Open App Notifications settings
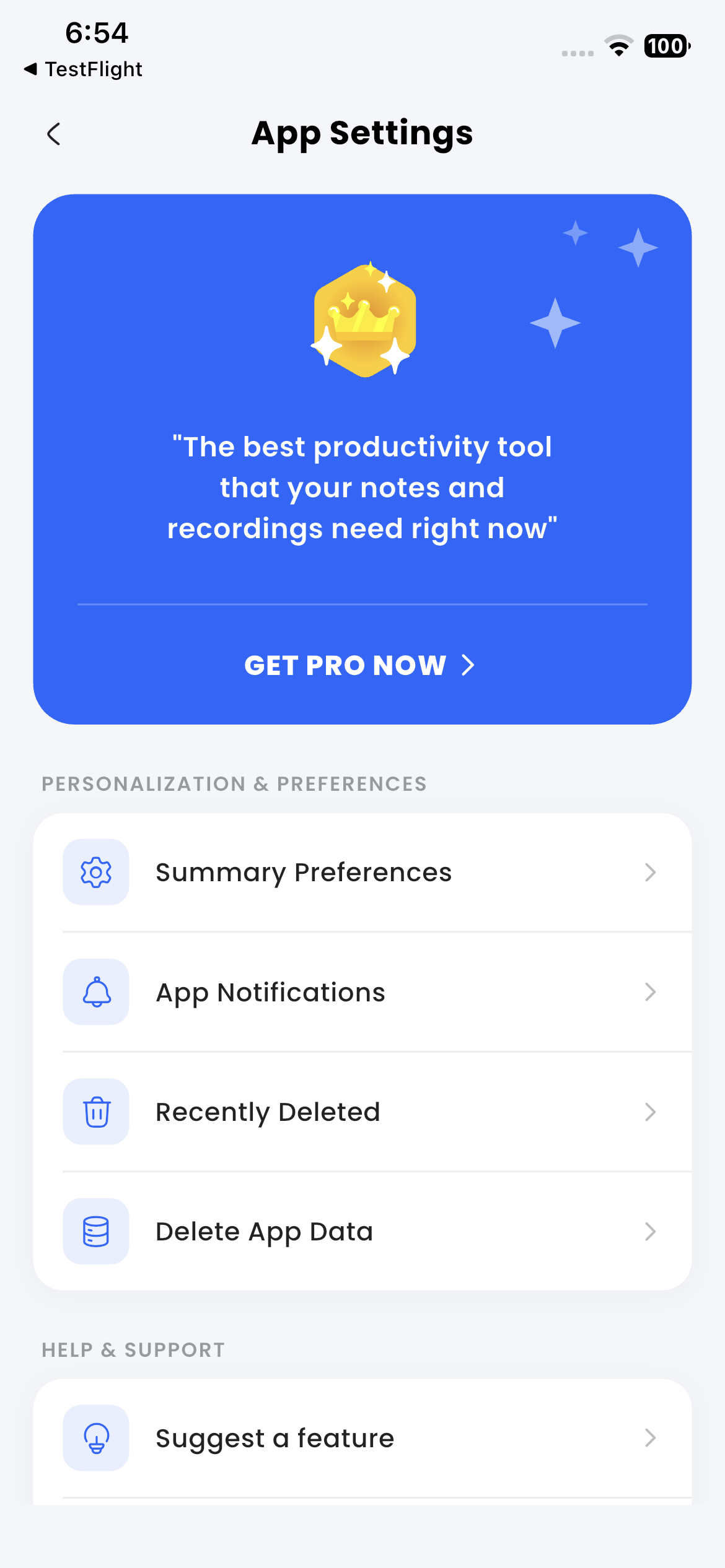Screen dimensions: 725x1568 click(362, 992)
